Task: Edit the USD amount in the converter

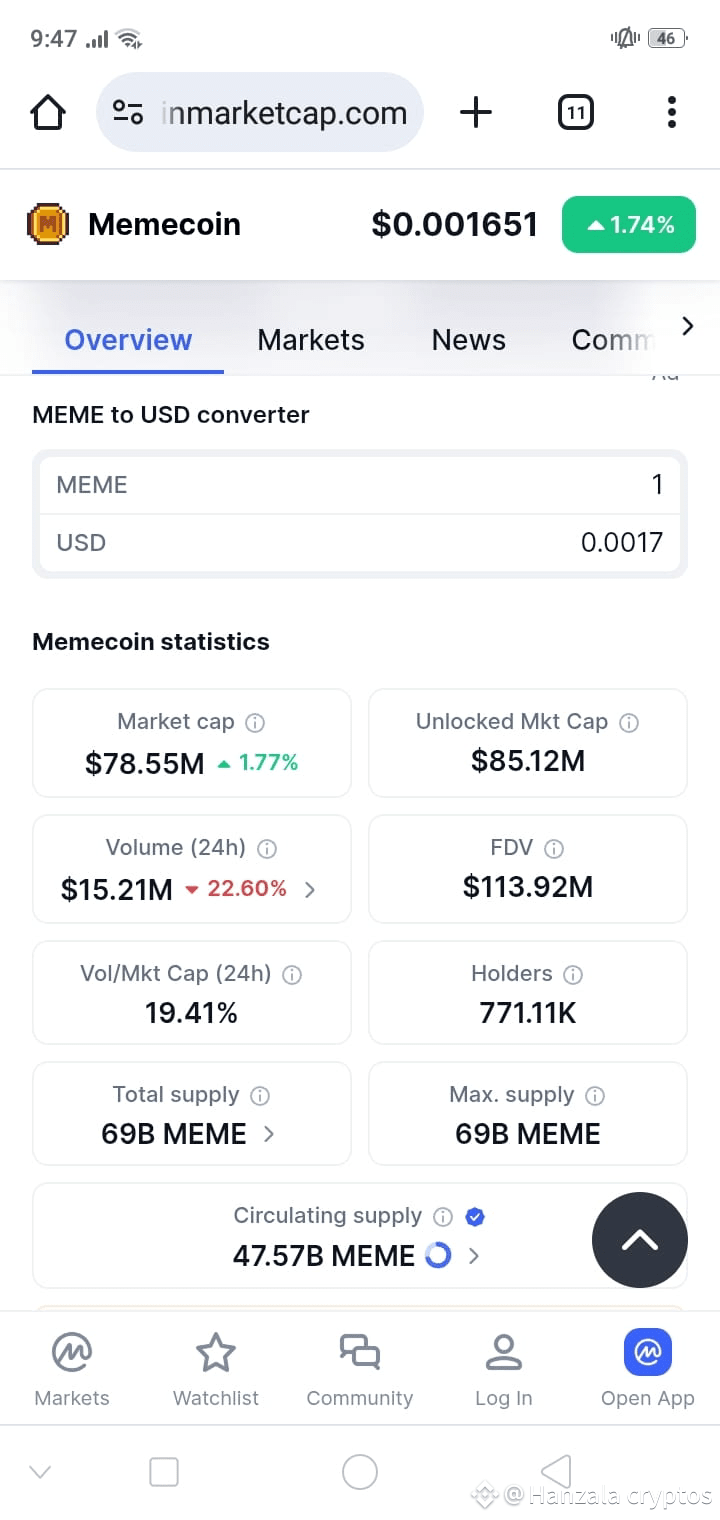Action: click(x=360, y=543)
